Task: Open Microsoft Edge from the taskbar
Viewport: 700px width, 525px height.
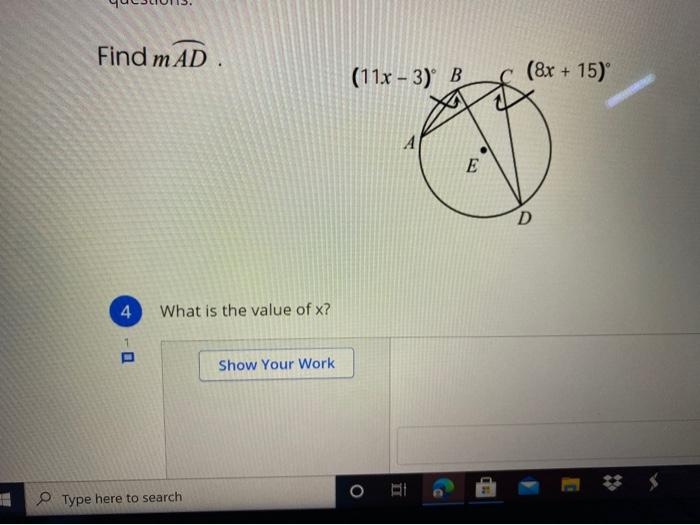Action: point(439,488)
